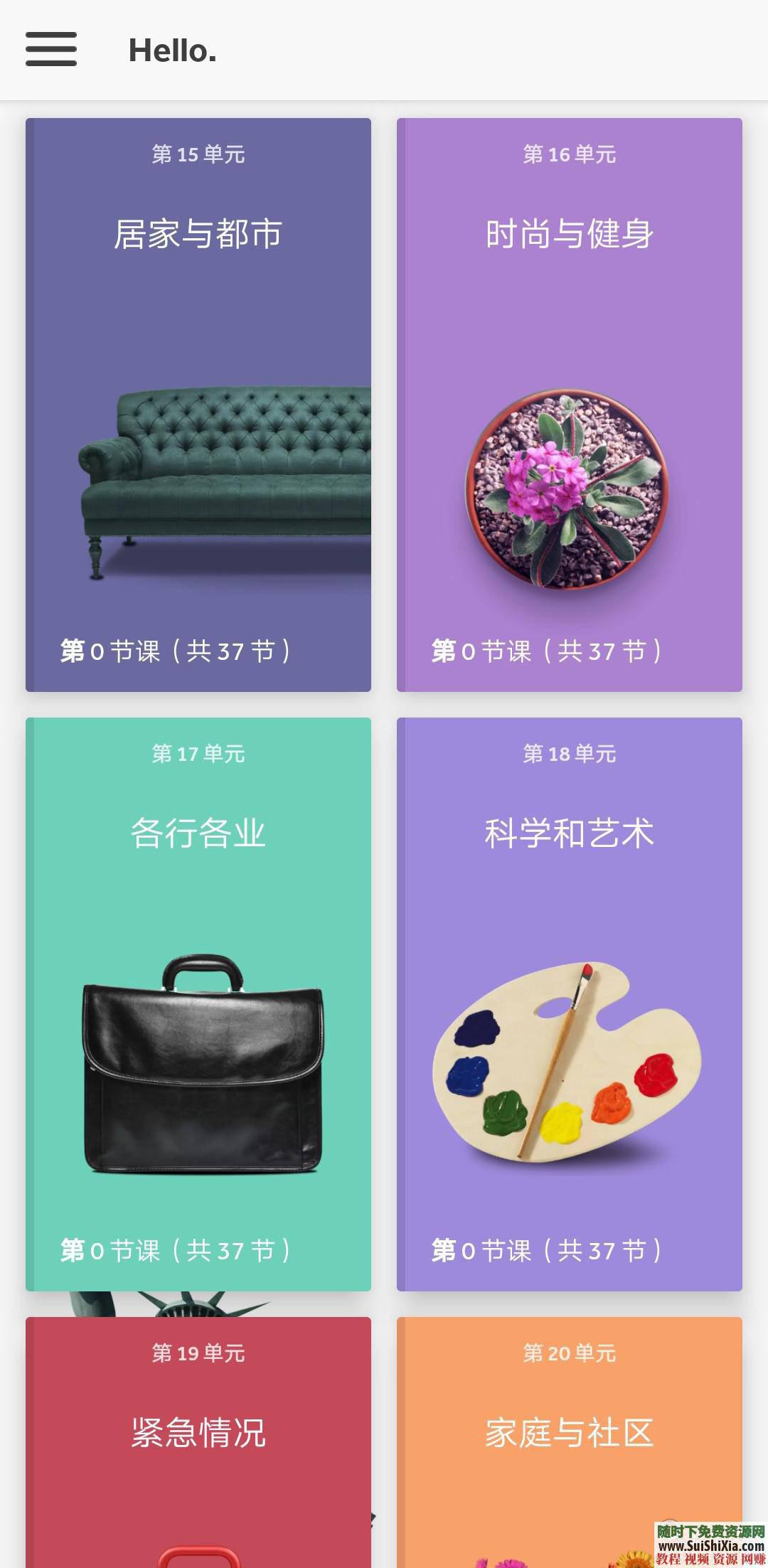
Task: Open the 各行各业 unit card
Action: 198,836
